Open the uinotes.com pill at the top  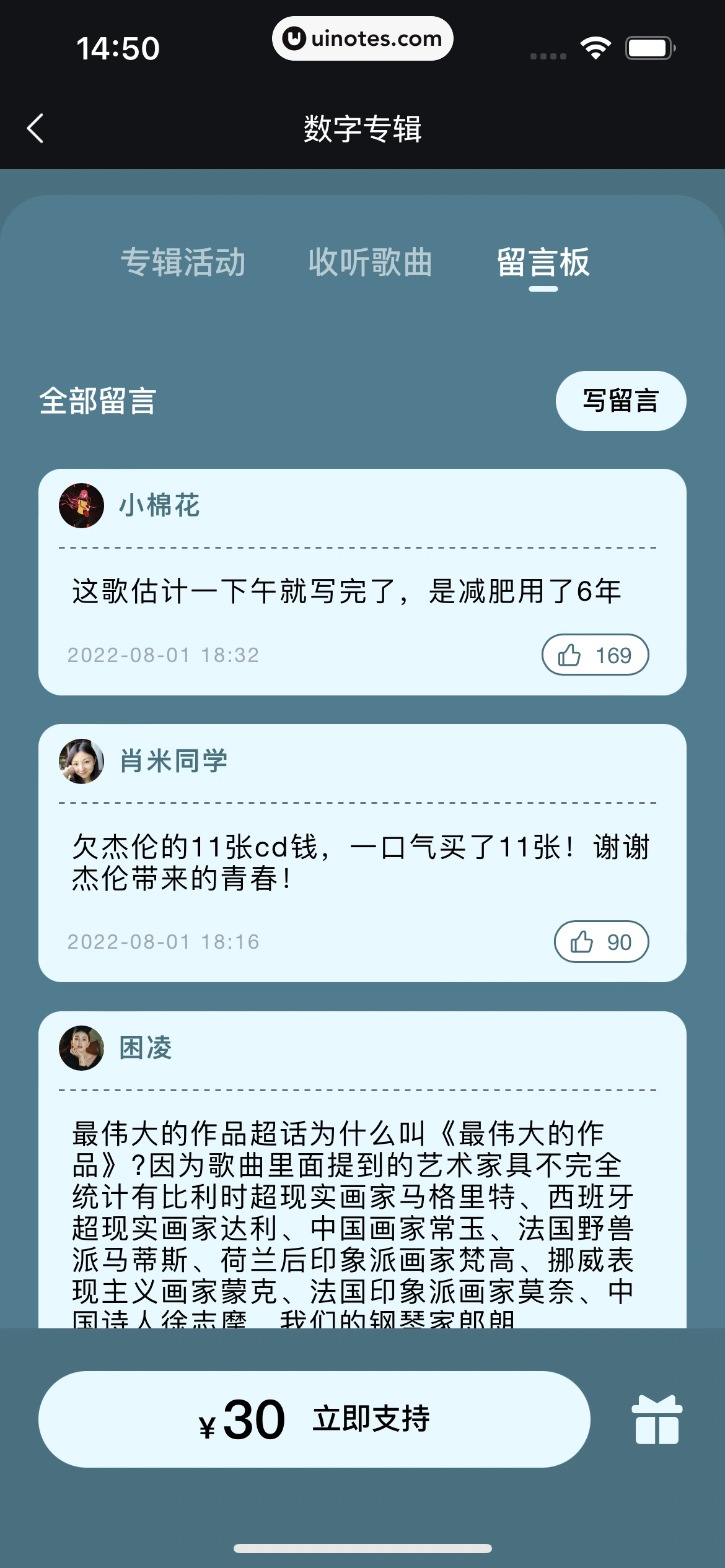[x=362, y=38]
